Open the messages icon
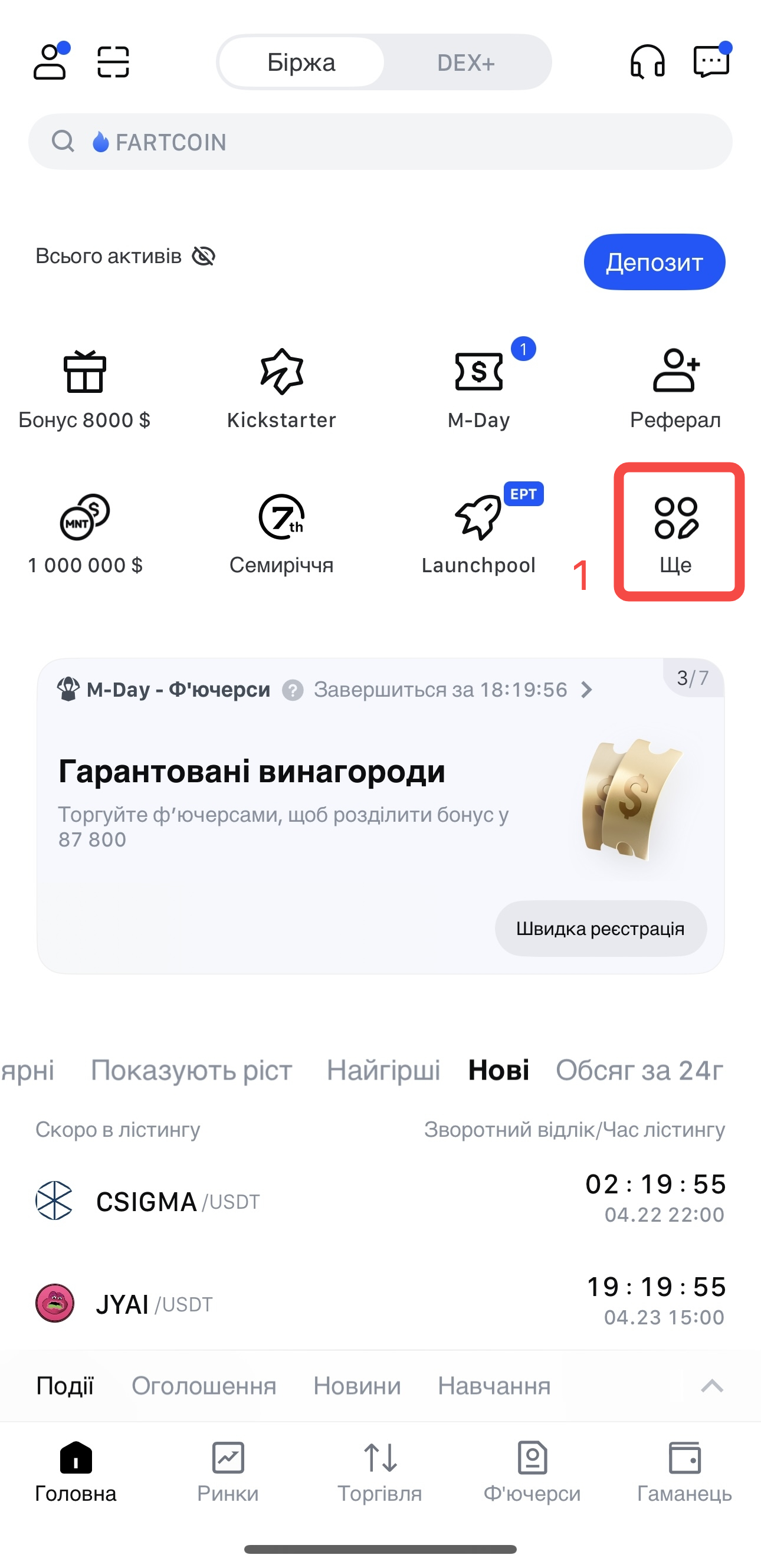This screenshot has height=1568, width=761. [x=710, y=62]
